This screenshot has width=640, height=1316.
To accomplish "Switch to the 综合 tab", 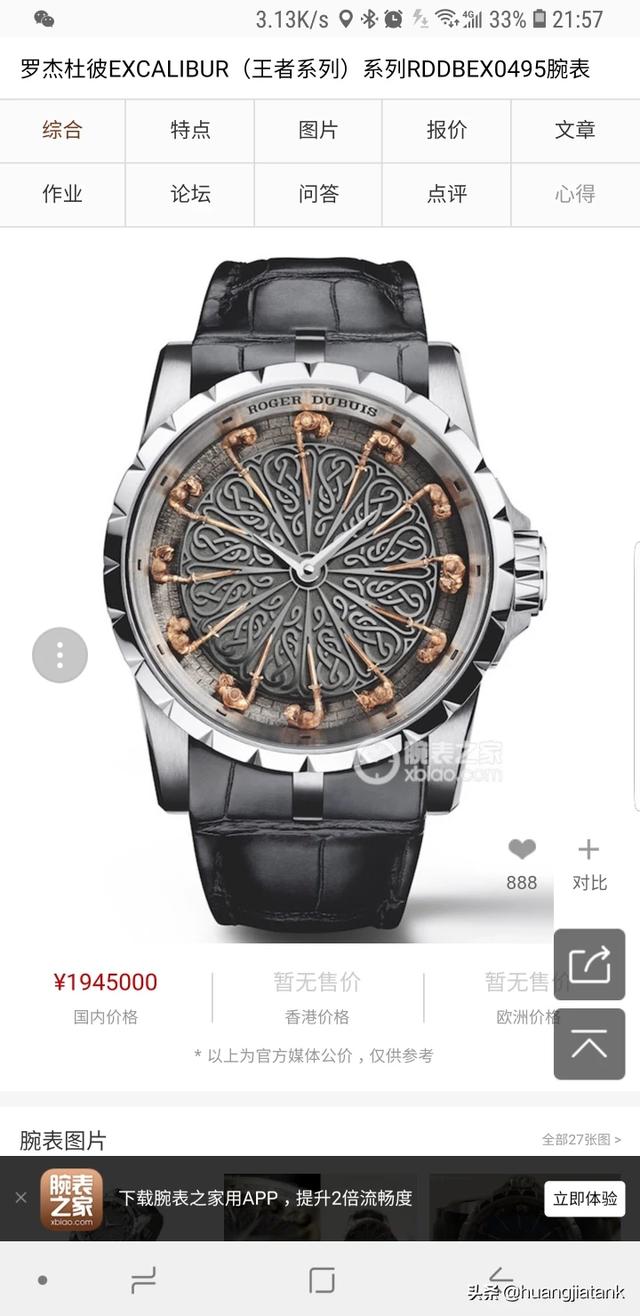I will (62, 130).
